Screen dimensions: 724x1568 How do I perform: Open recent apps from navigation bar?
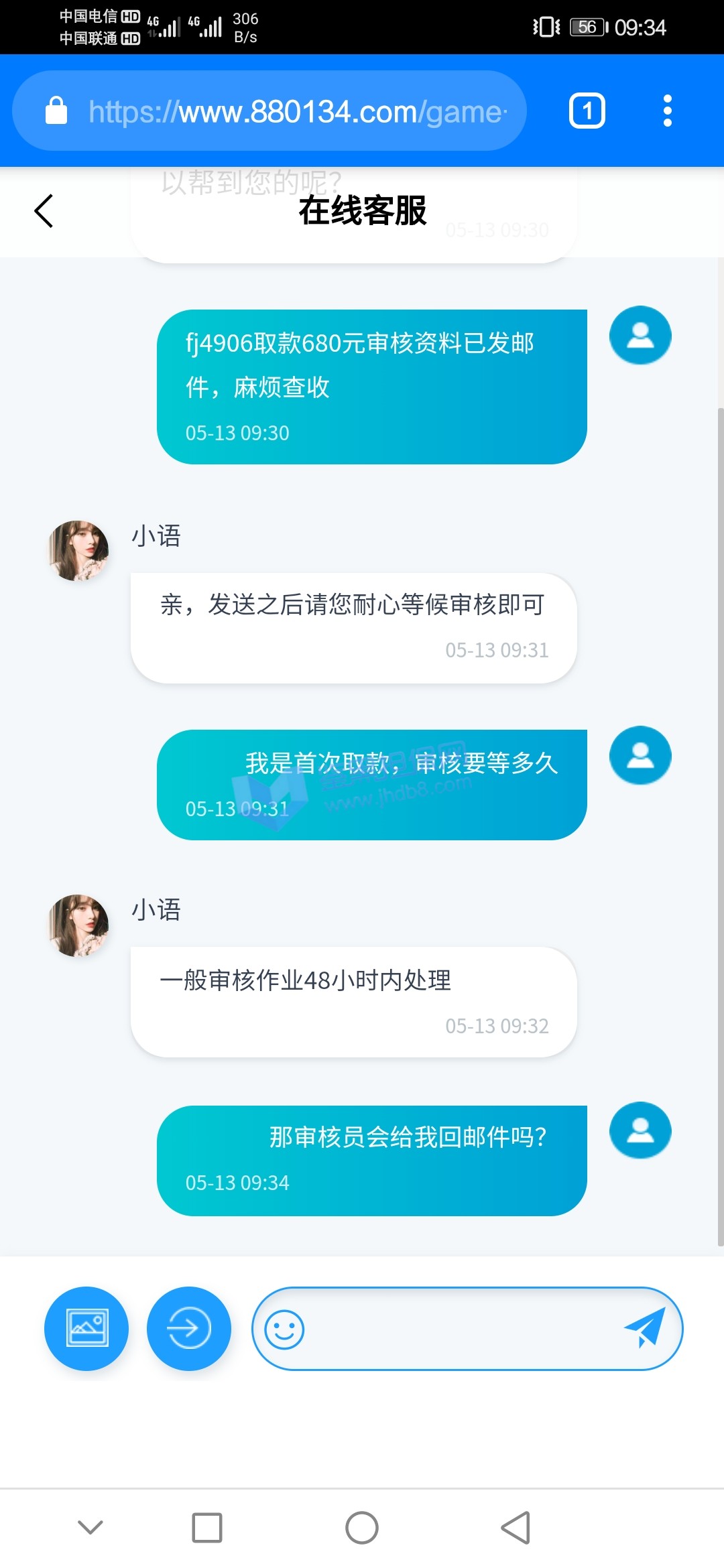coord(207,1528)
